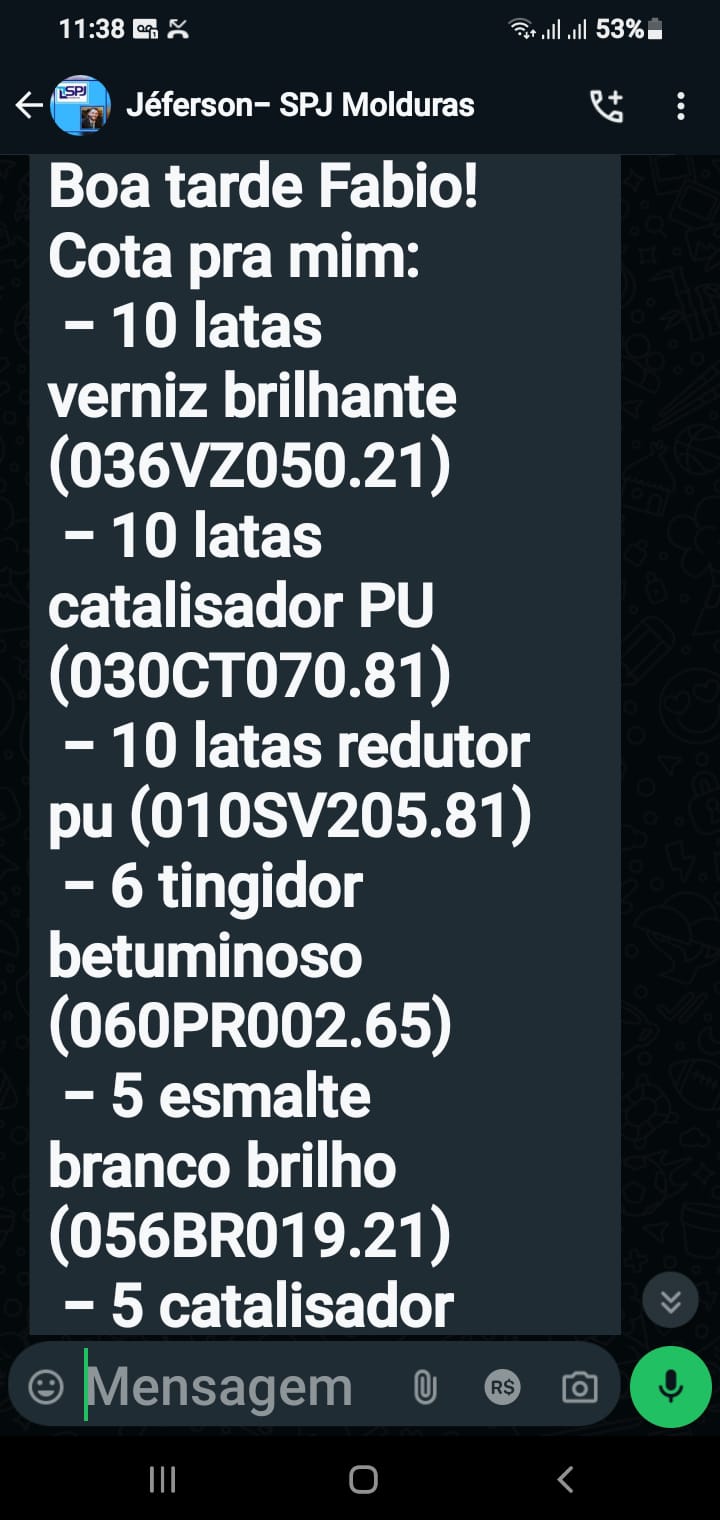The width and height of the screenshot is (720, 1520).
Task: Open the recent apps view
Action: click(162, 1479)
